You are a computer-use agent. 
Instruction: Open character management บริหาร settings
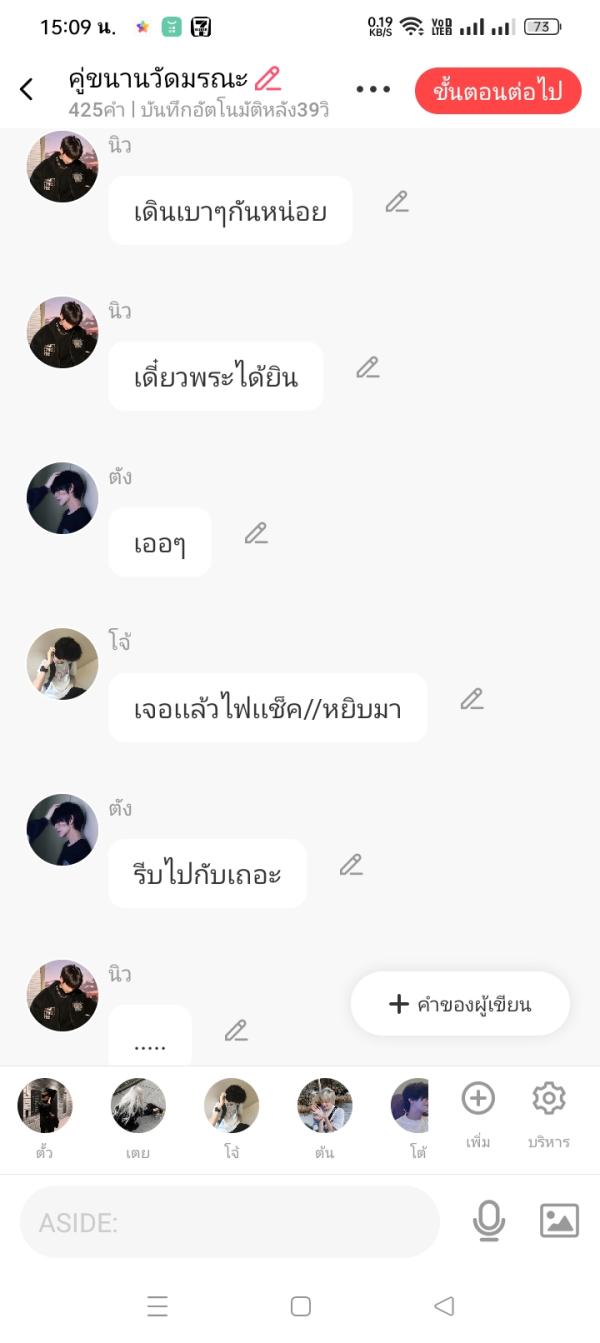(548, 1112)
